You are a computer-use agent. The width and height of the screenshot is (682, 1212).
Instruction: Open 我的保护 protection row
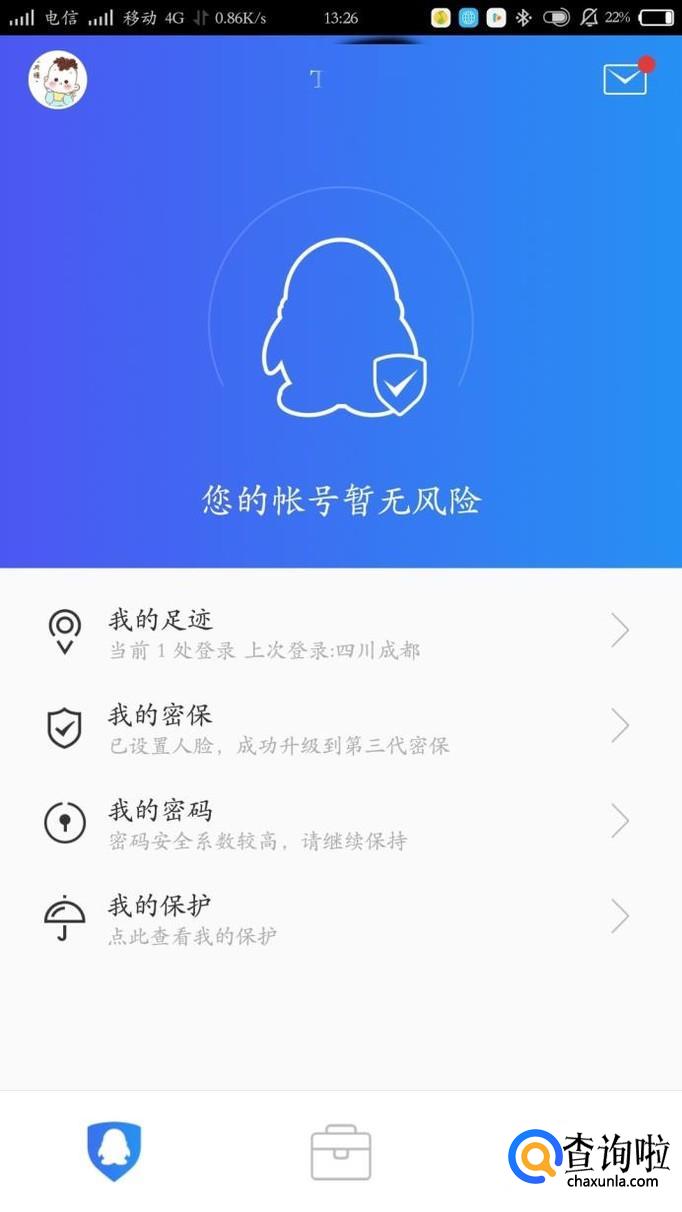[x=340, y=919]
